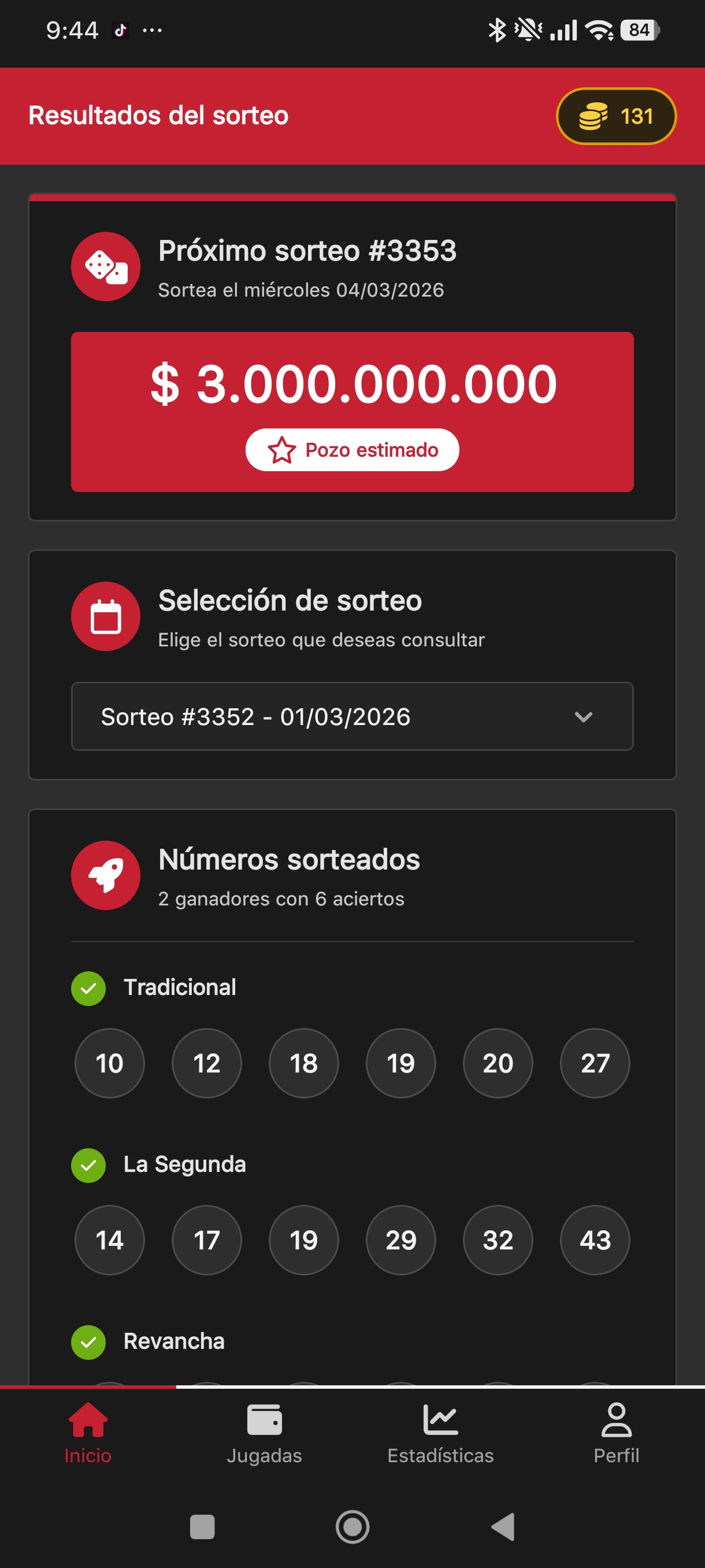
Task: Open the 131 coins balance badge
Action: (615, 116)
